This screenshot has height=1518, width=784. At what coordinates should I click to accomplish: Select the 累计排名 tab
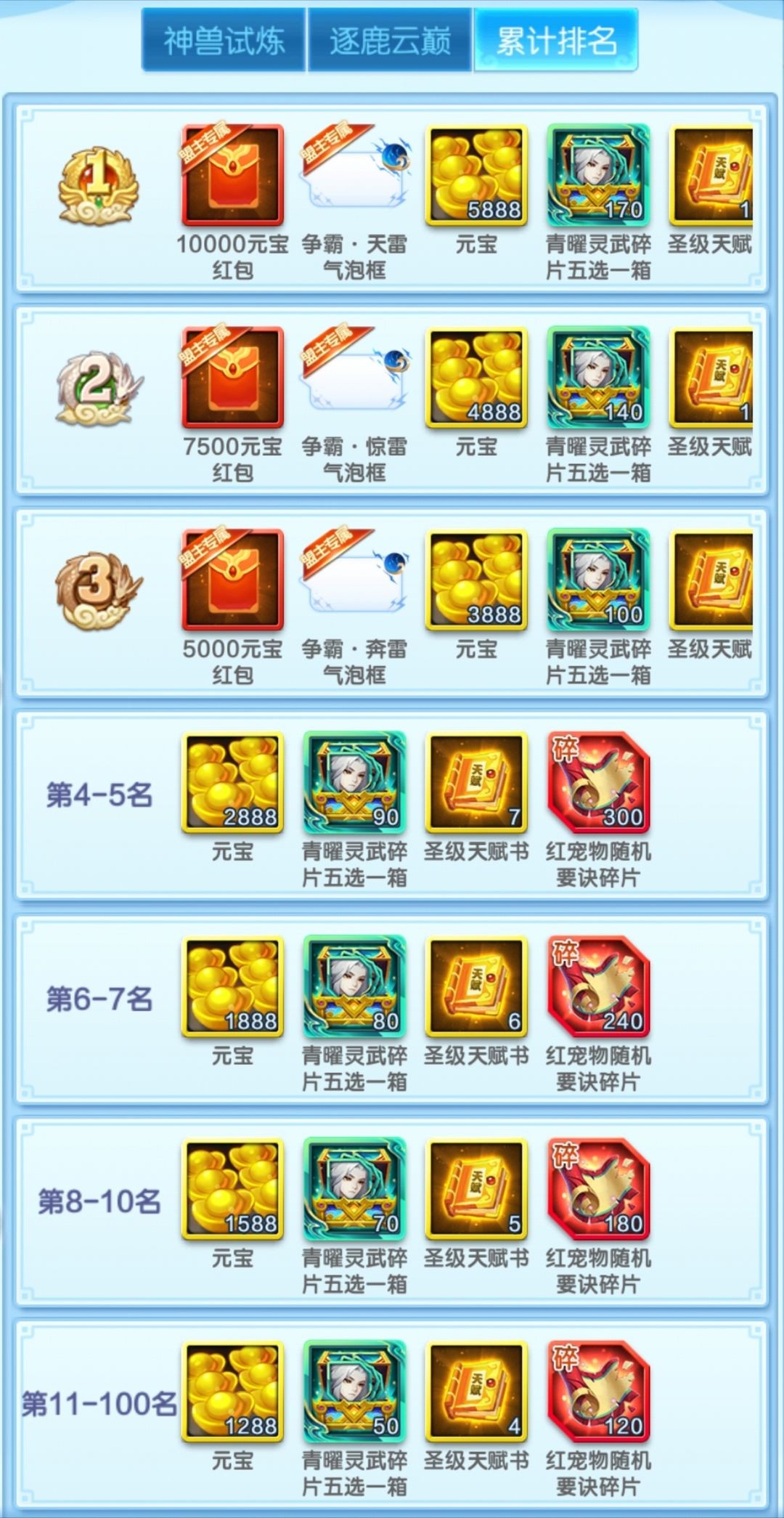(x=556, y=41)
